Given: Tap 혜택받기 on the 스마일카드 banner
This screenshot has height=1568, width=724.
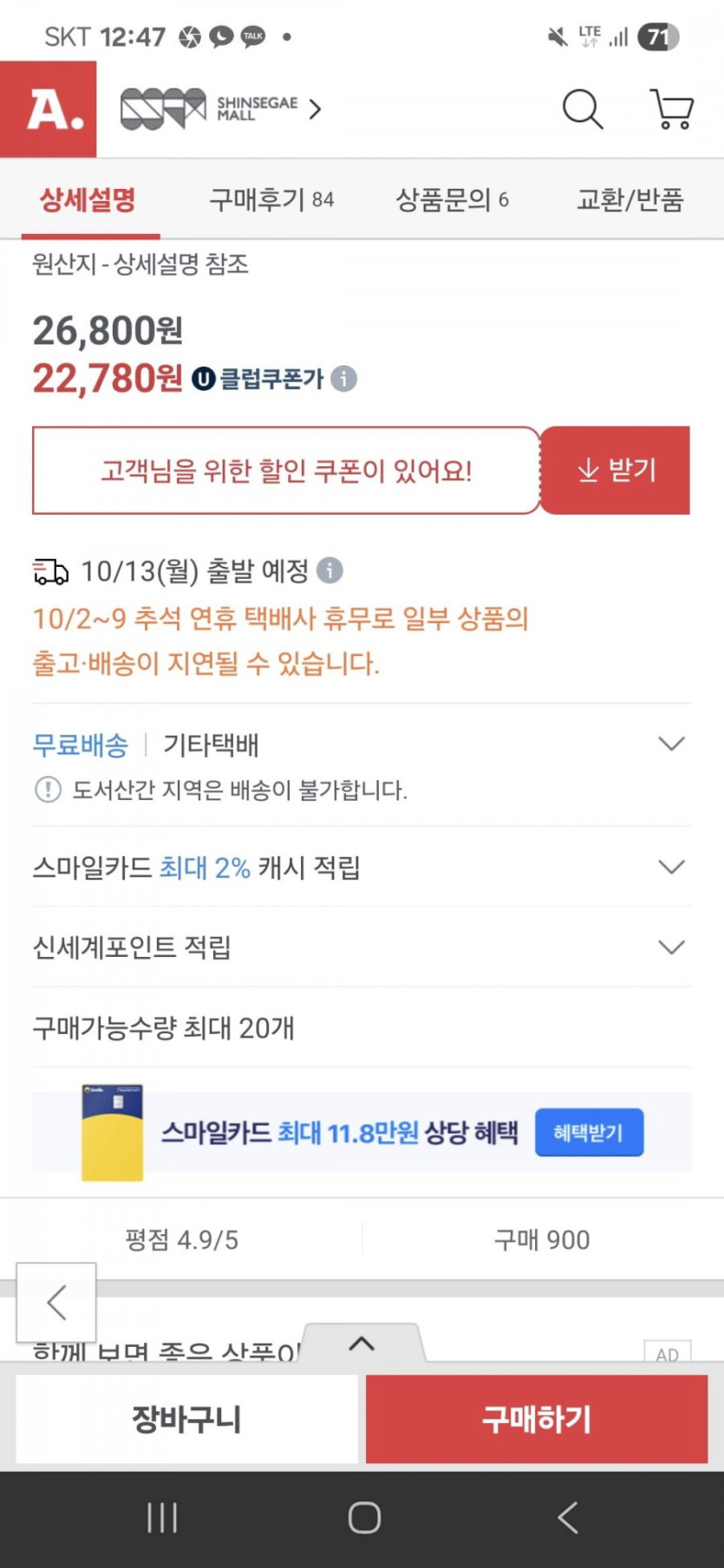Looking at the screenshot, I should click(590, 1132).
